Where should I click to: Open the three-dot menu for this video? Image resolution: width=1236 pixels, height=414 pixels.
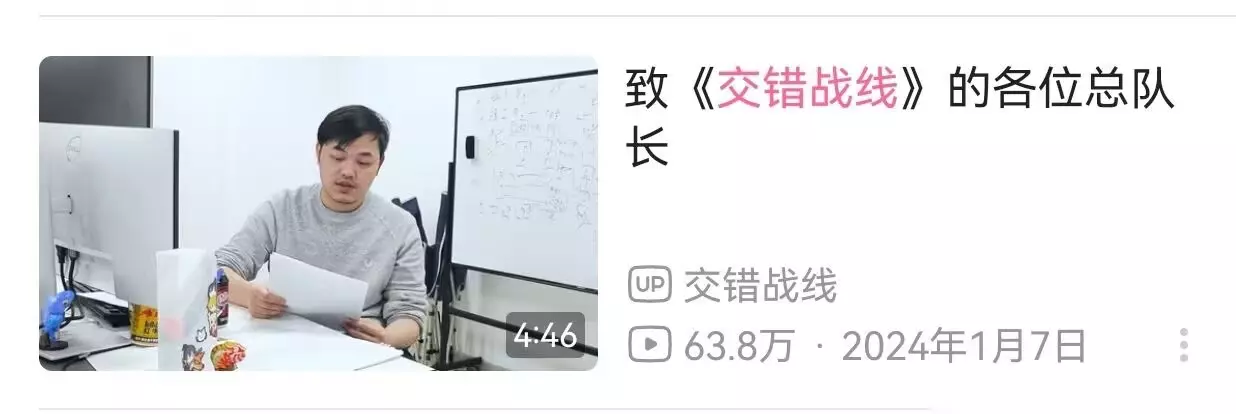[1184, 344]
